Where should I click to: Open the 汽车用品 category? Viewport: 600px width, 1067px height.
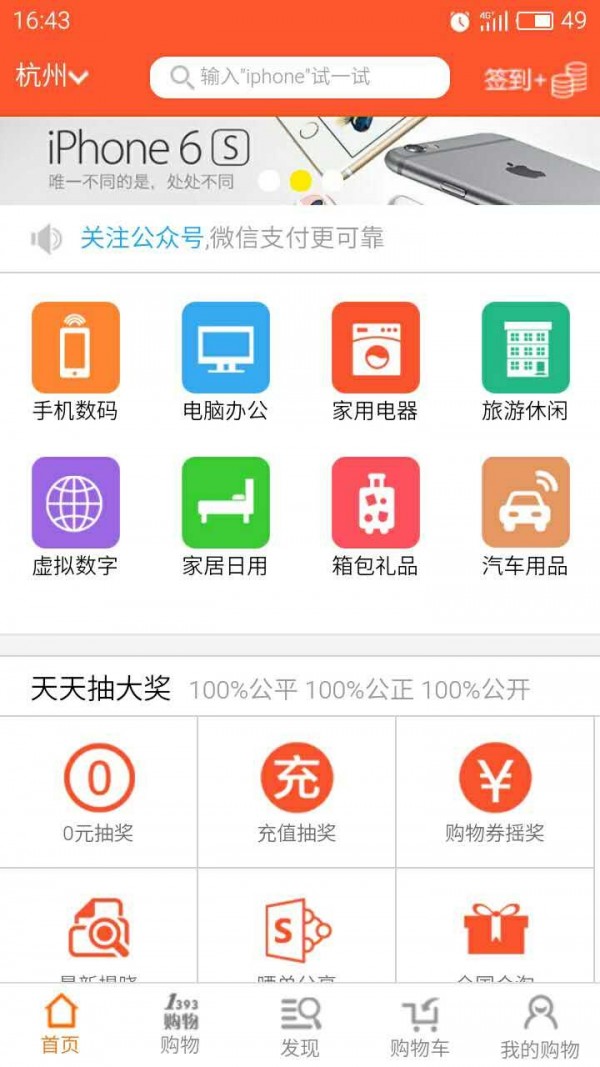point(525,516)
